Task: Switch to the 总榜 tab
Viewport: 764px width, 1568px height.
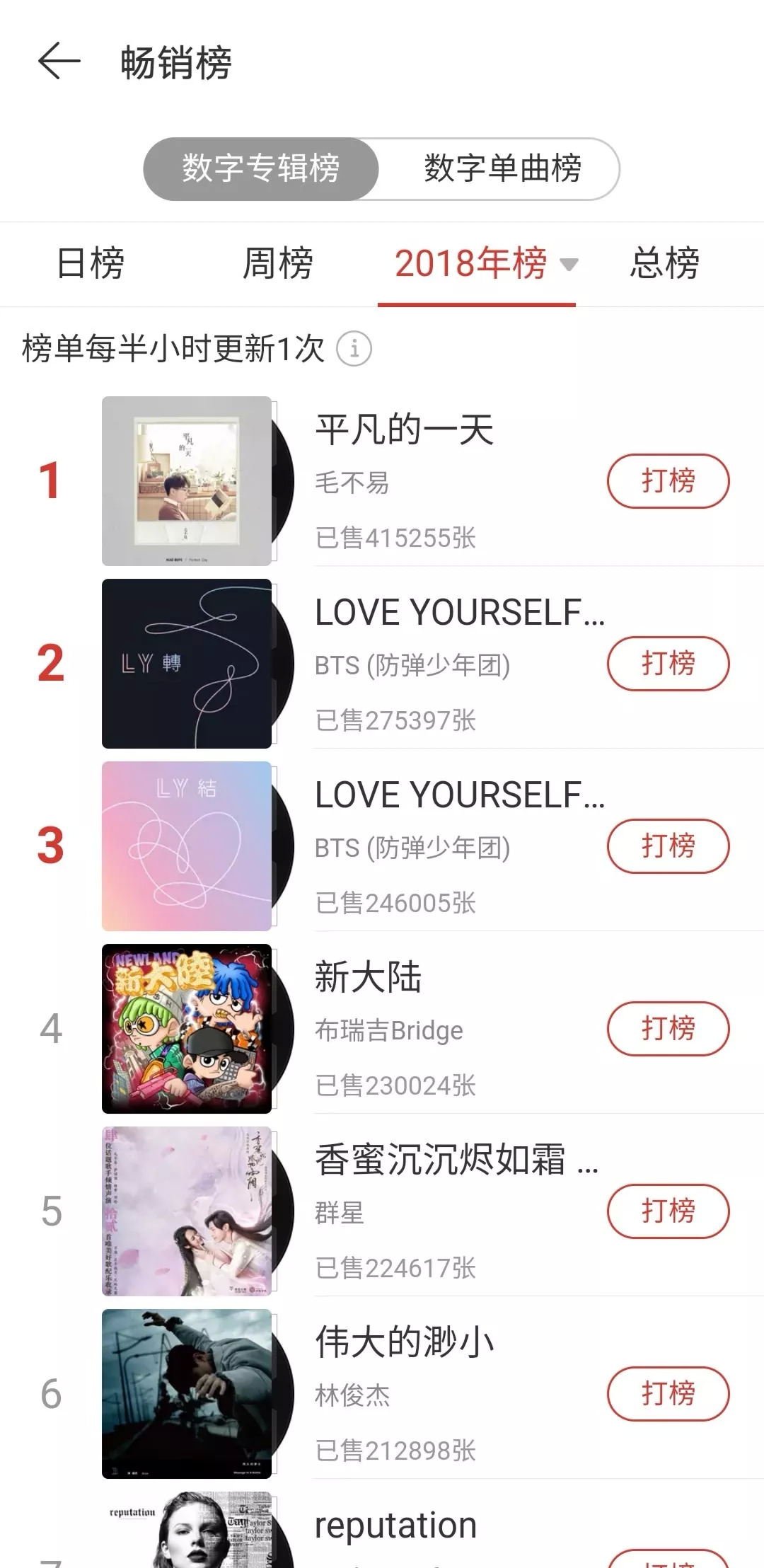Action: (x=664, y=264)
